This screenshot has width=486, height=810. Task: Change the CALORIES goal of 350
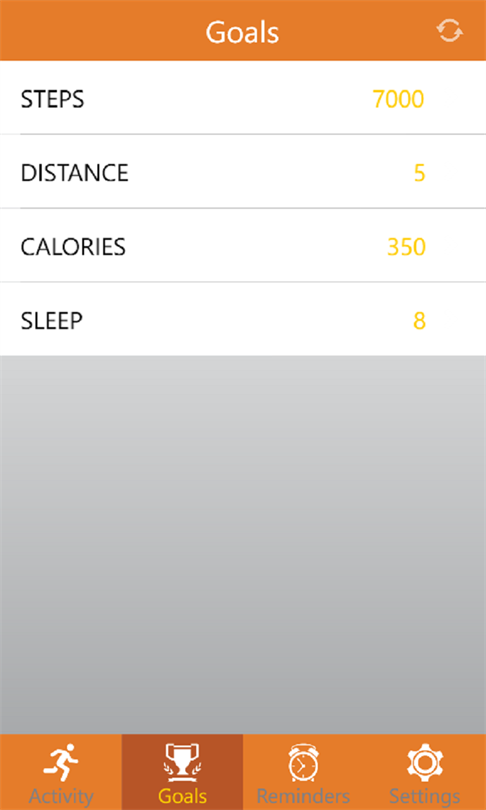pos(243,246)
